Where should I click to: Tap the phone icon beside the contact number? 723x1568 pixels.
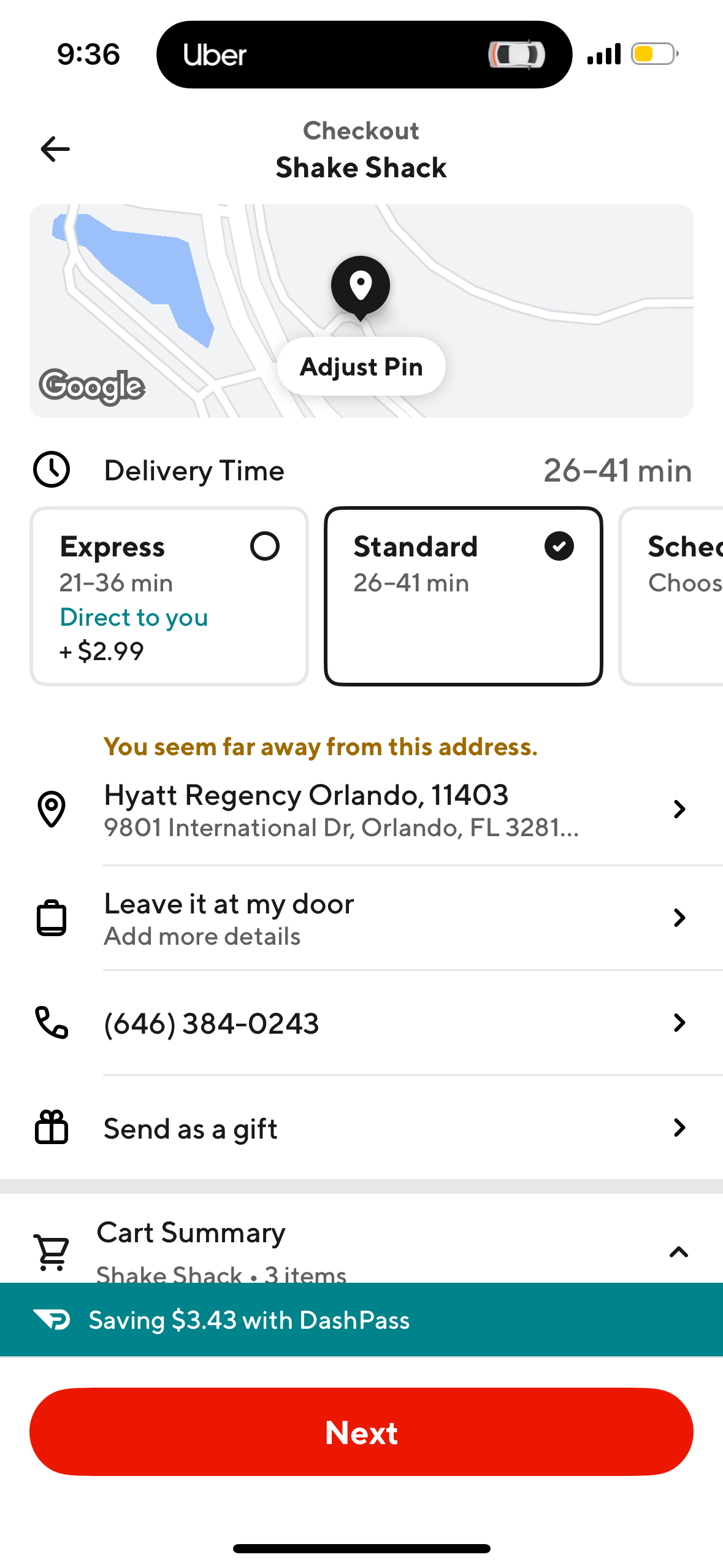[52, 1021]
